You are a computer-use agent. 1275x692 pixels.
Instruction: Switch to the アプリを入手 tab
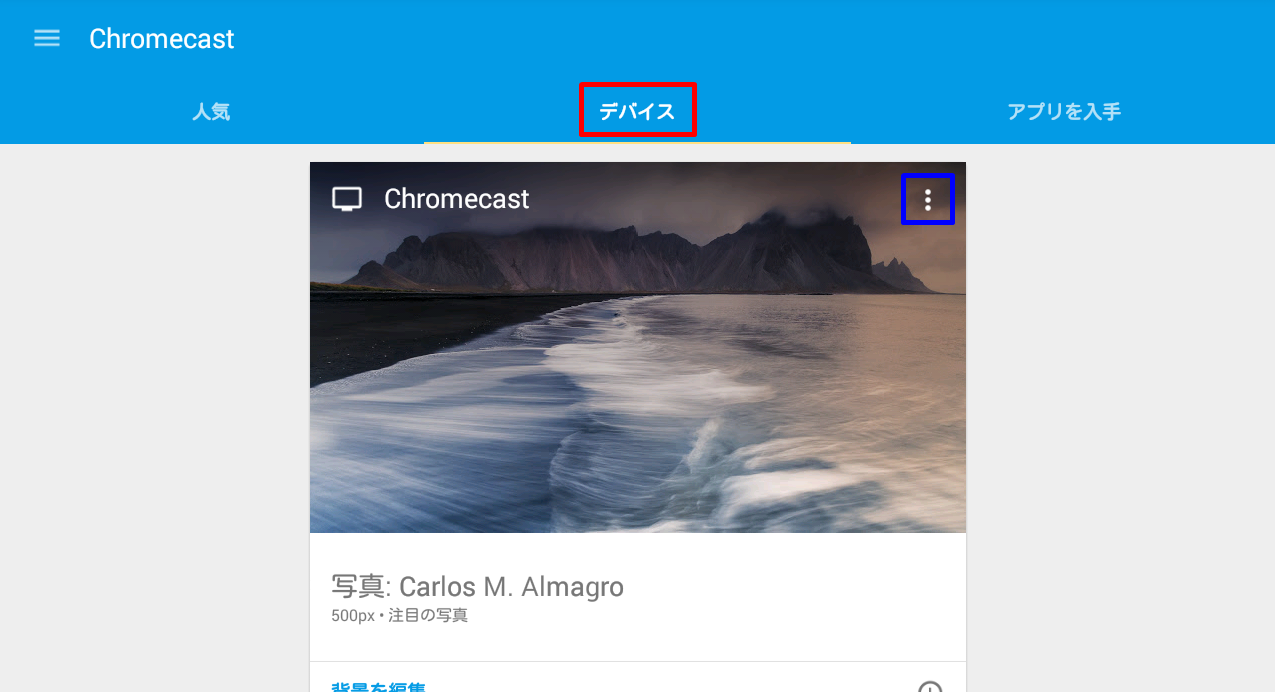pyautogui.click(x=1063, y=112)
